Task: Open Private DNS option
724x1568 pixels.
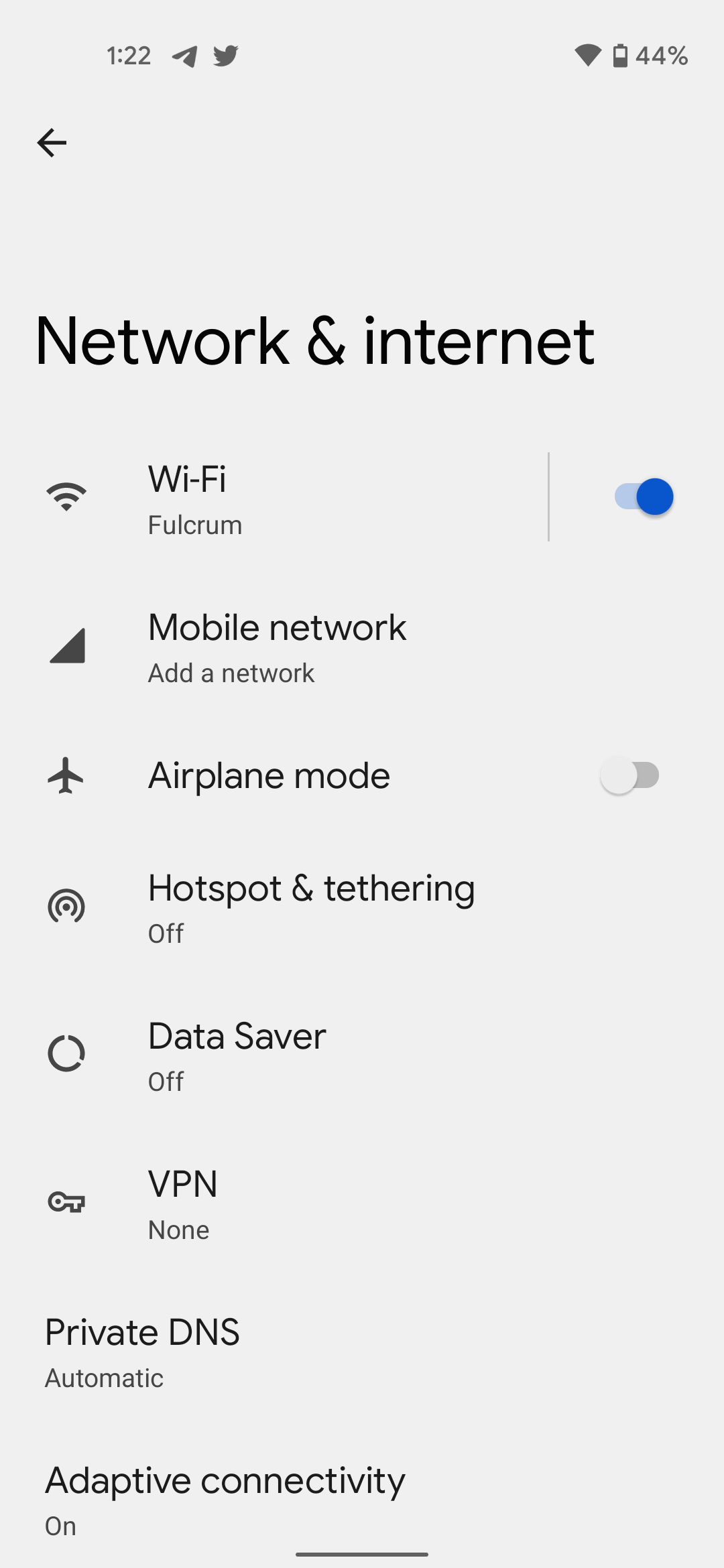Action: coord(142,1351)
